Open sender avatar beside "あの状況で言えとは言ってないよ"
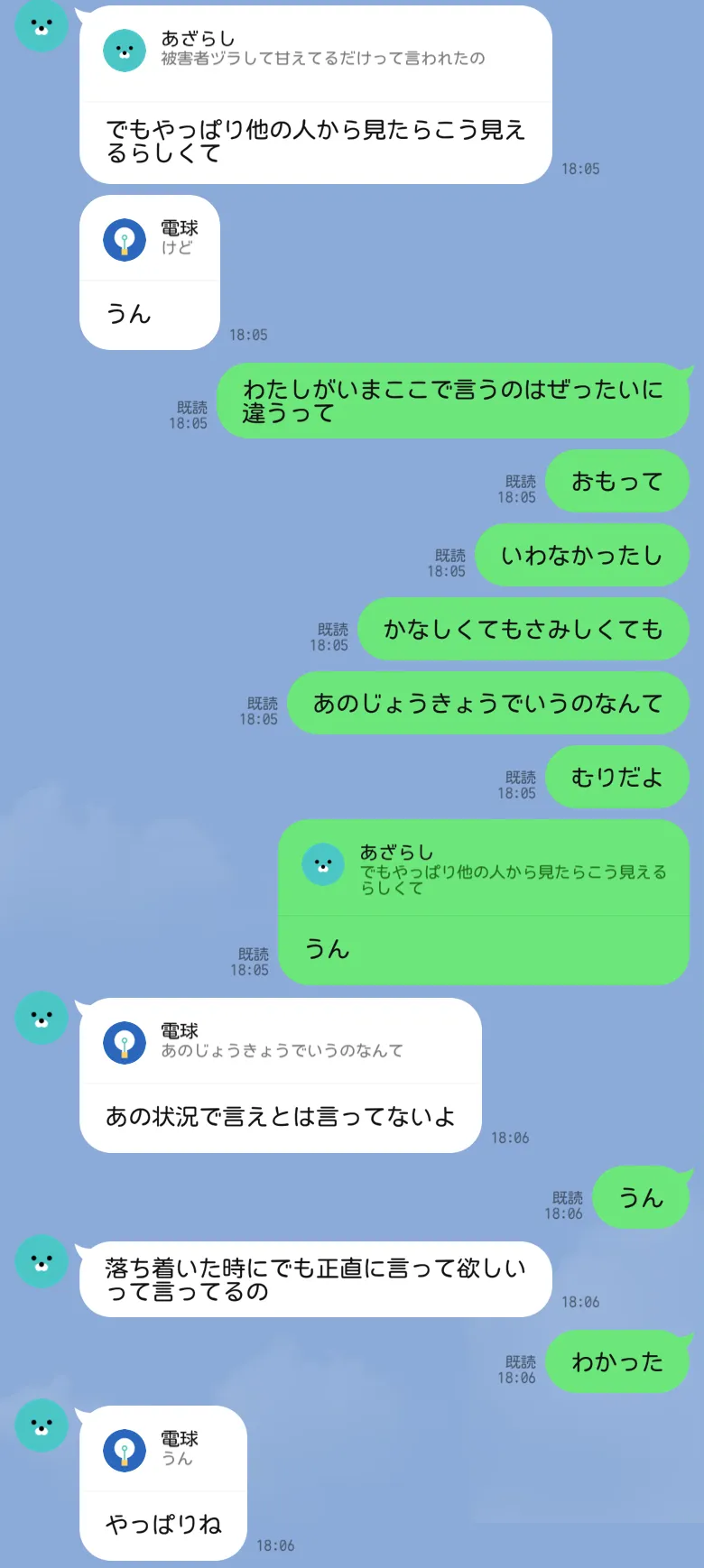This screenshot has height=1568, width=704. (x=42, y=1018)
